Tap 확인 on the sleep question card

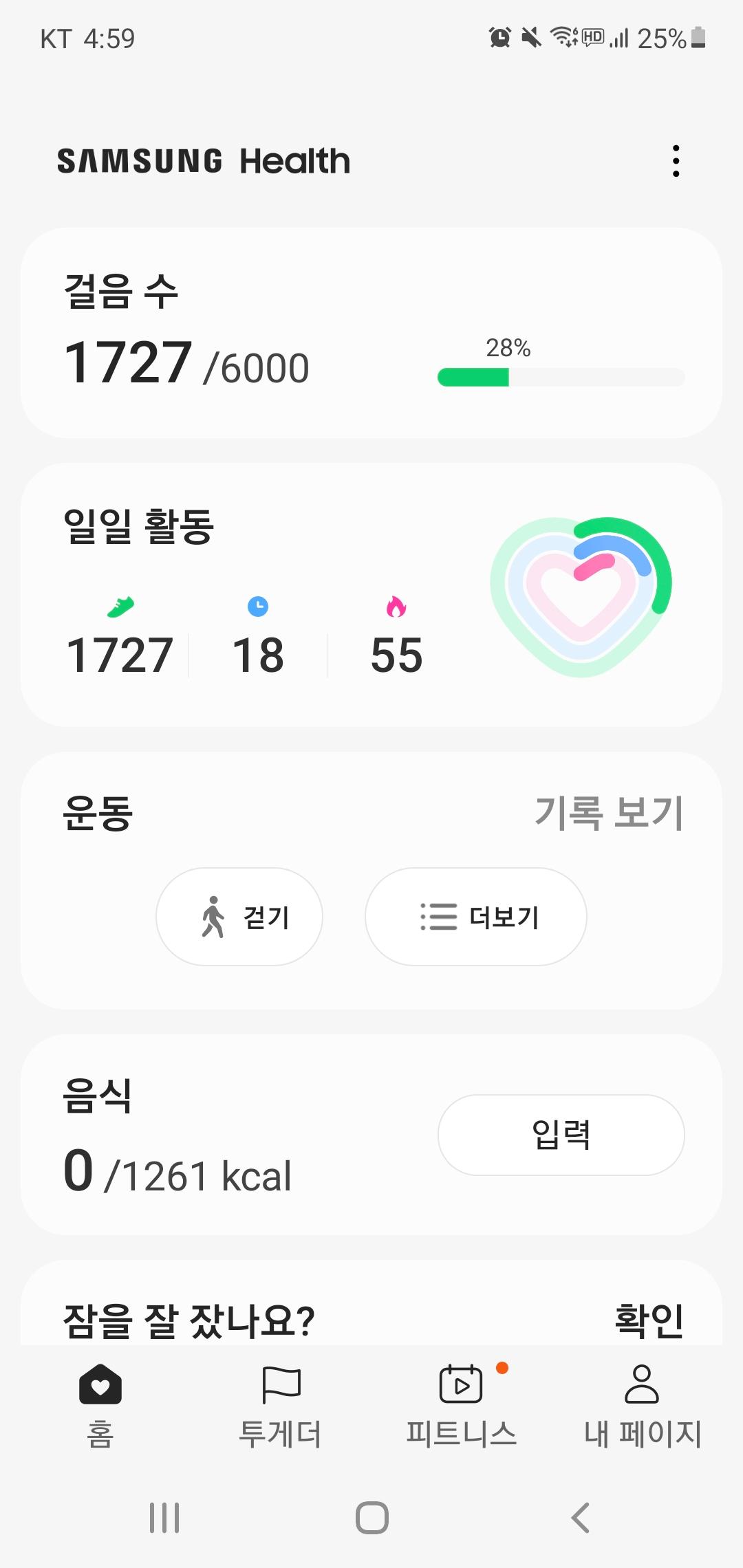tap(649, 1319)
